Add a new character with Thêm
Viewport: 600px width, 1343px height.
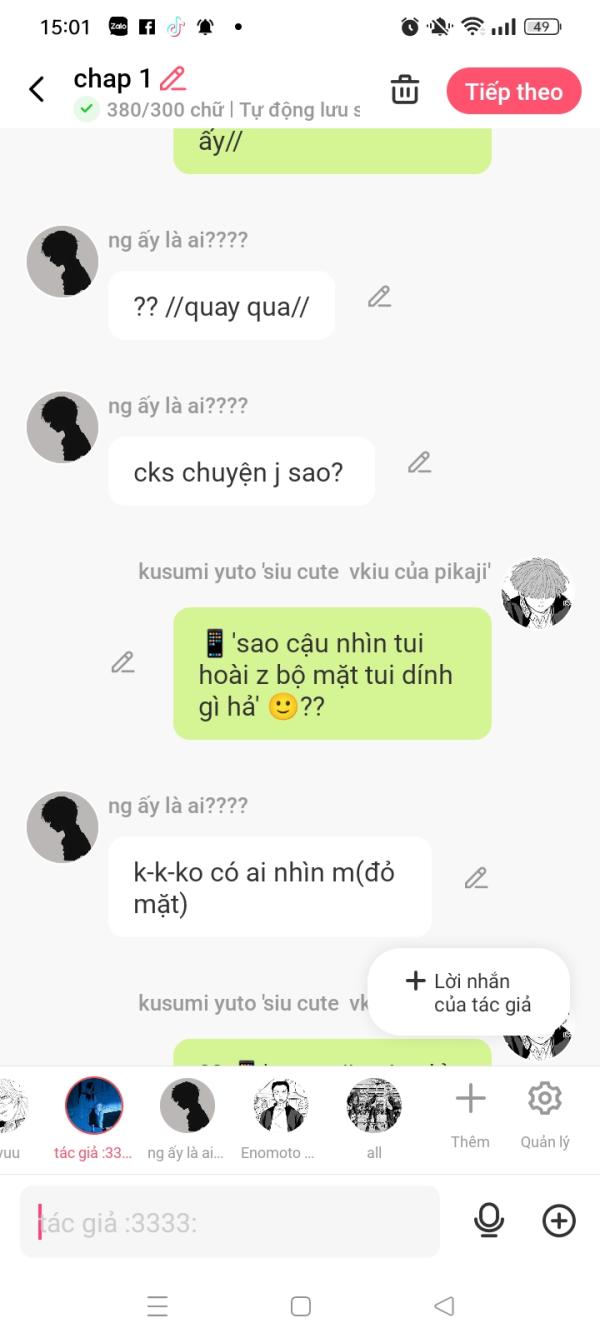[470, 1115]
